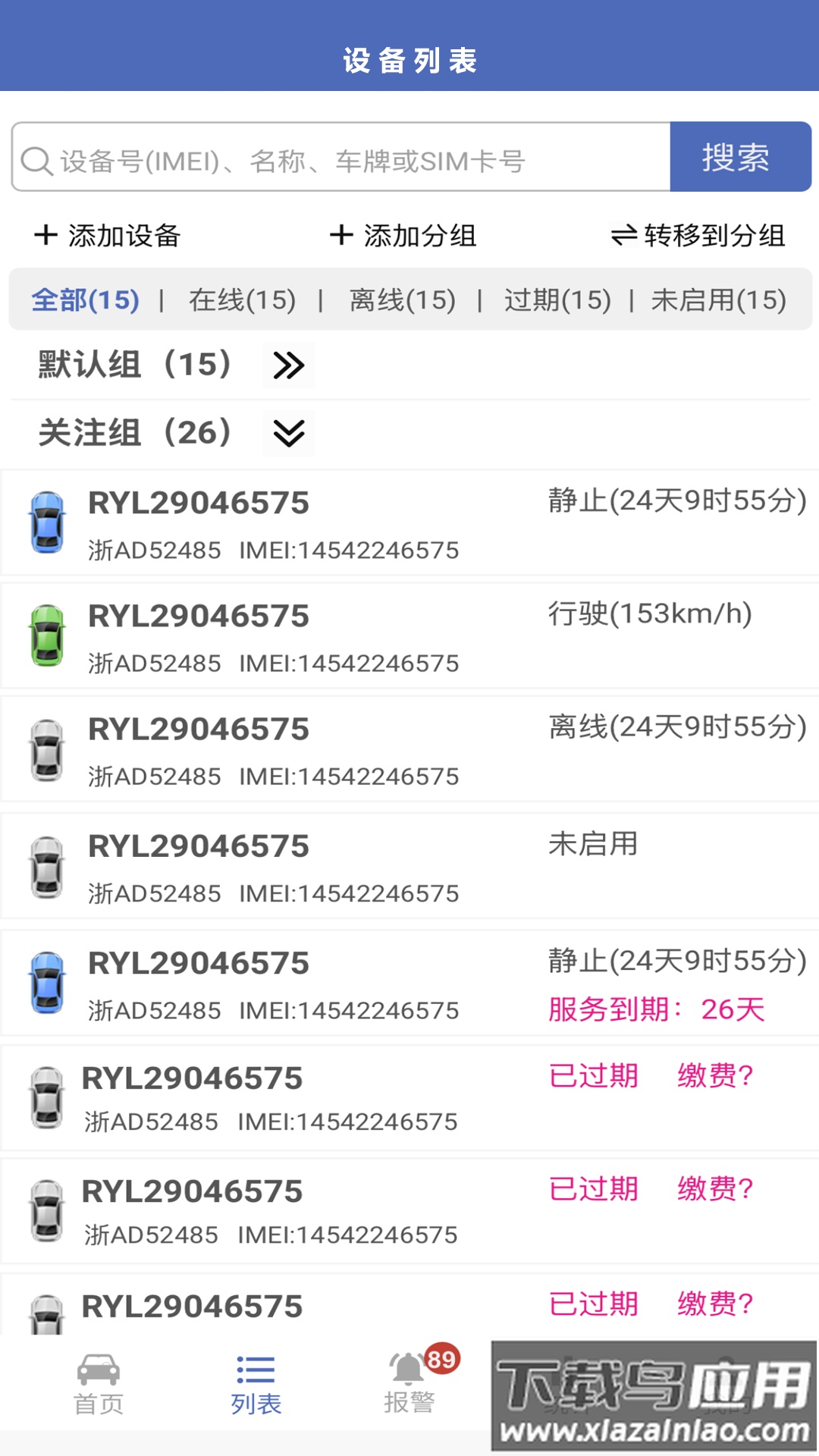Expand the 默认组 group with double arrow
This screenshot has height=1456, width=819.
click(288, 365)
